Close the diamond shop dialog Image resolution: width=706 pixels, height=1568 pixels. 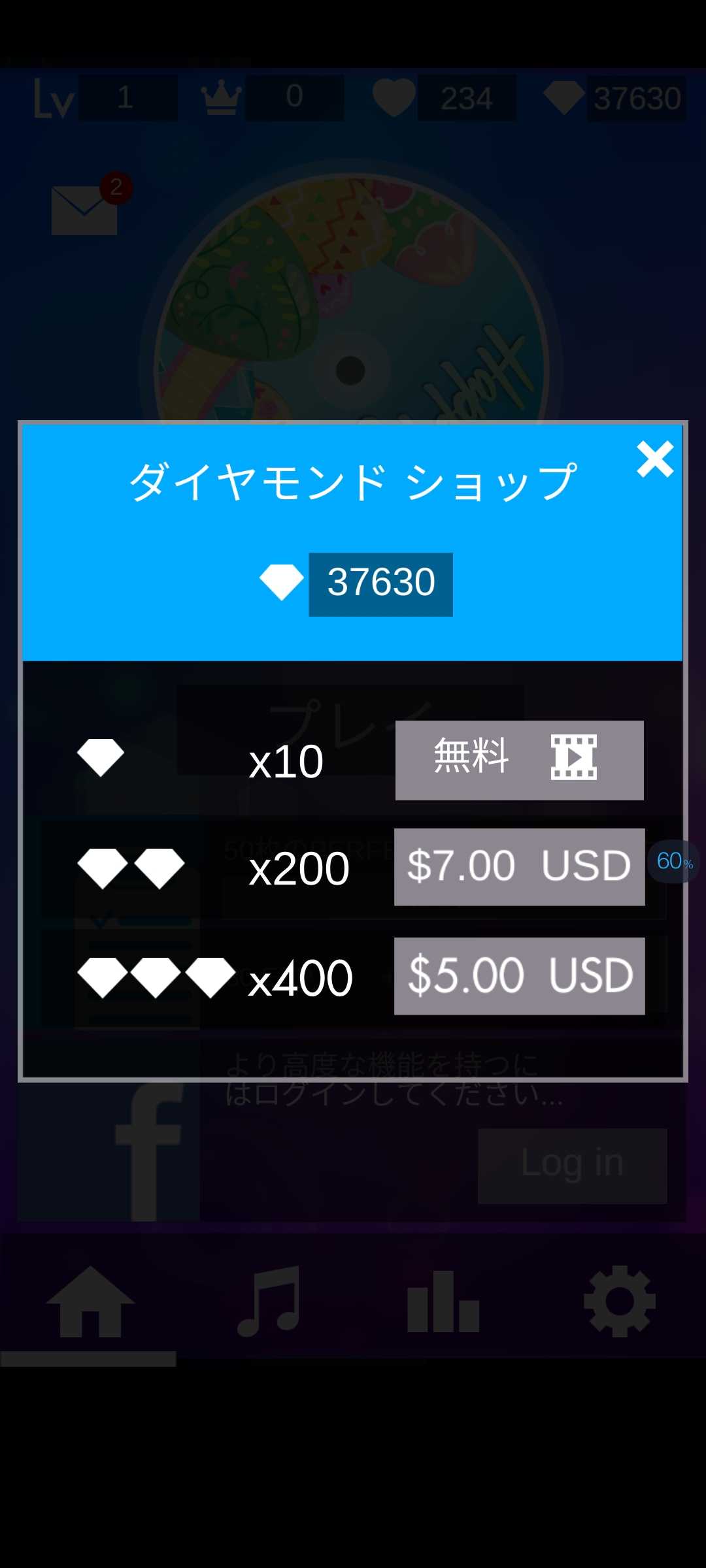tap(655, 459)
